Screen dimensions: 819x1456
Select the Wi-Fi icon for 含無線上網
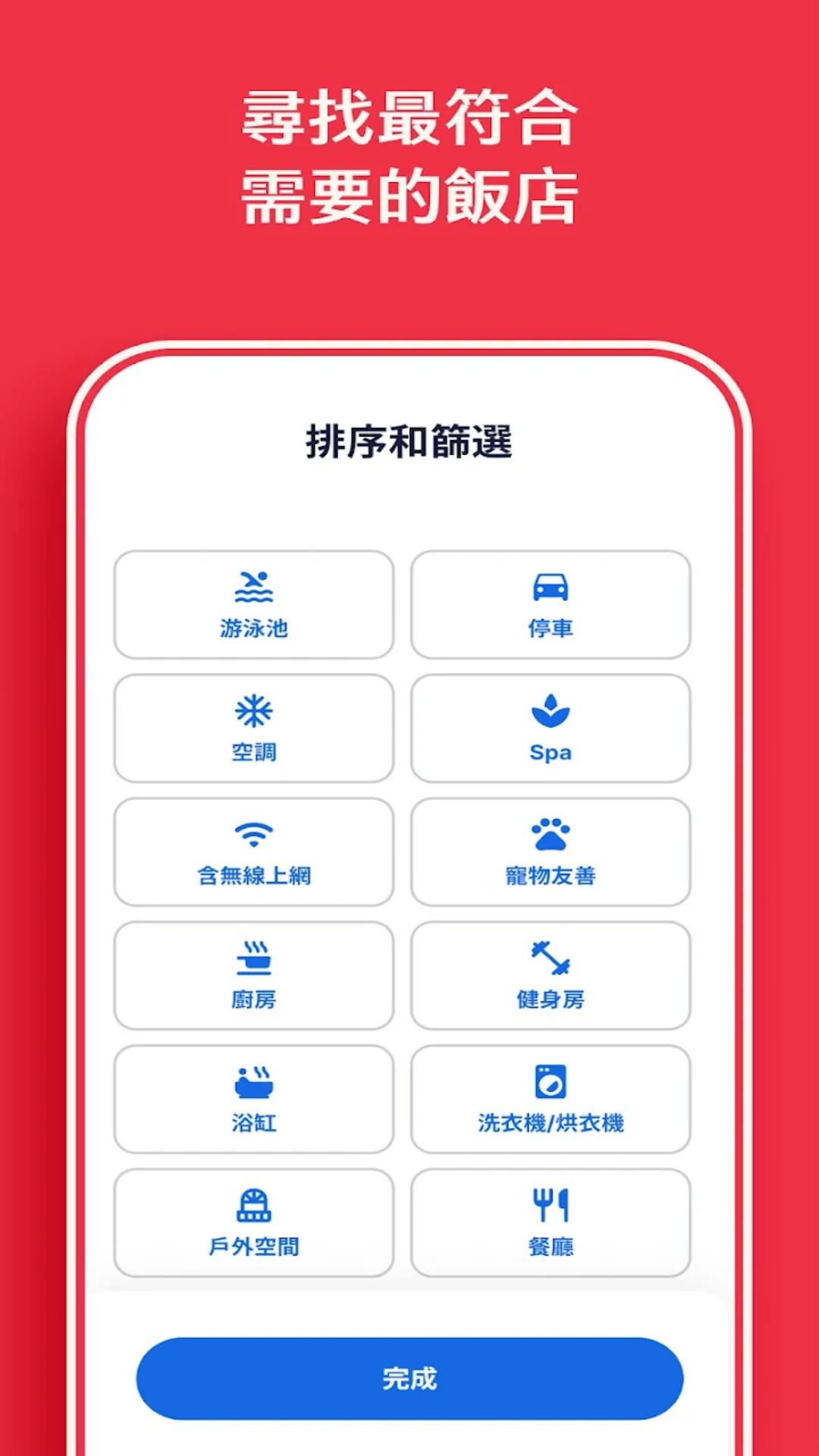[253, 835]
